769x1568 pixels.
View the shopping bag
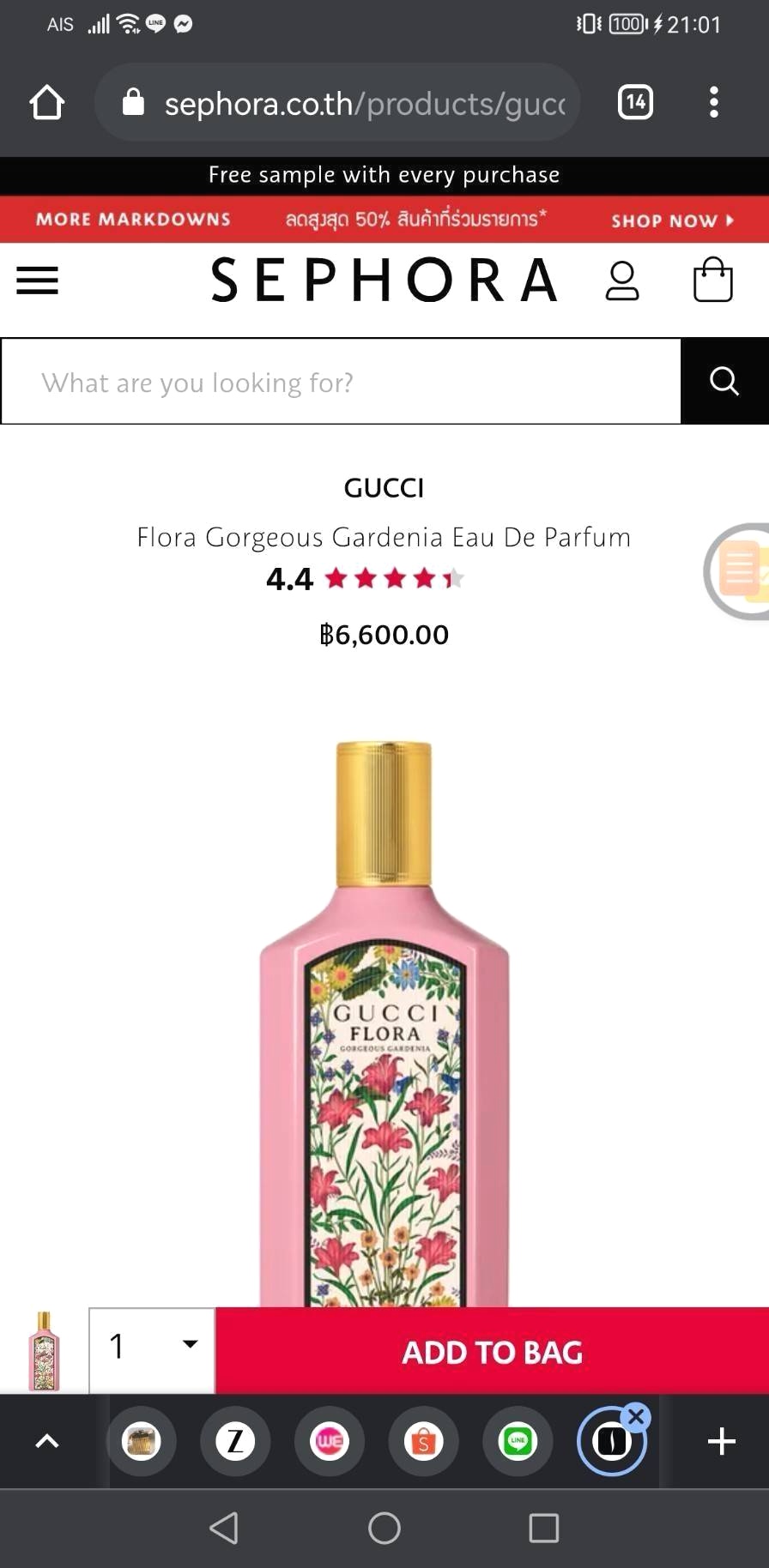pyautogui.click(x=712, y=280)
